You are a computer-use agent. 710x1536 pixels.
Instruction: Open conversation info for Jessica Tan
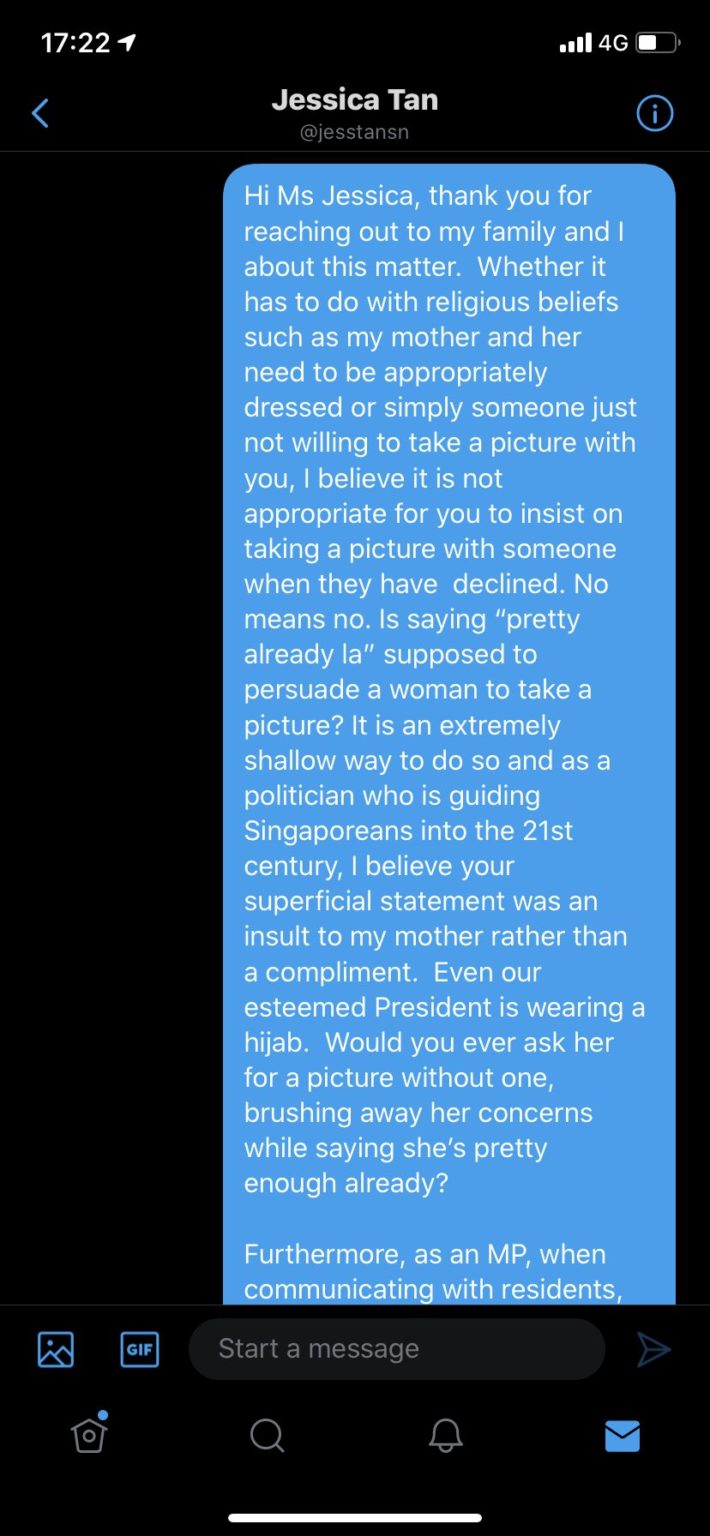[655, 113]
